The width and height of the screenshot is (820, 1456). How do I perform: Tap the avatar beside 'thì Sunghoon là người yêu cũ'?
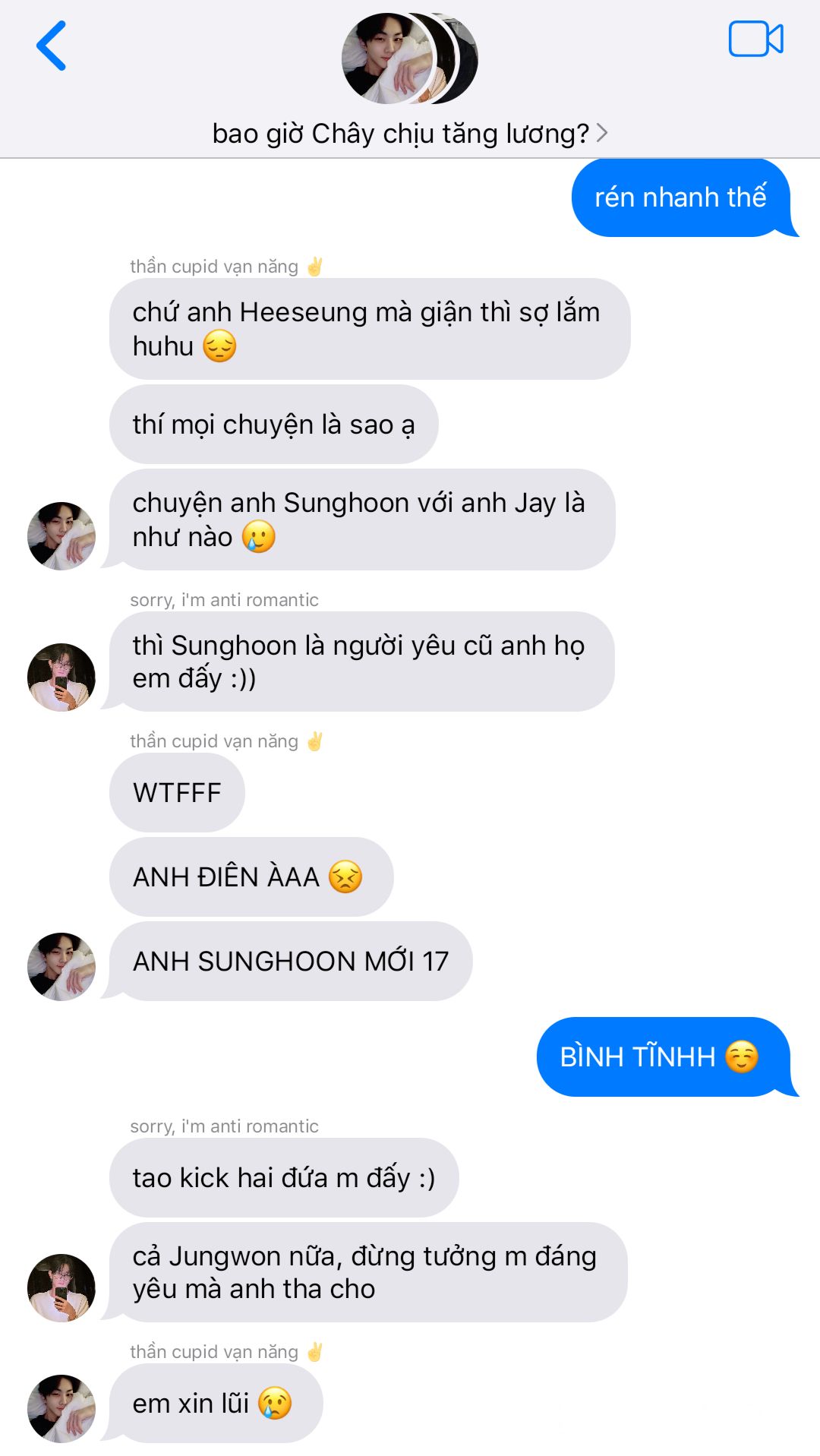[61, 677]
